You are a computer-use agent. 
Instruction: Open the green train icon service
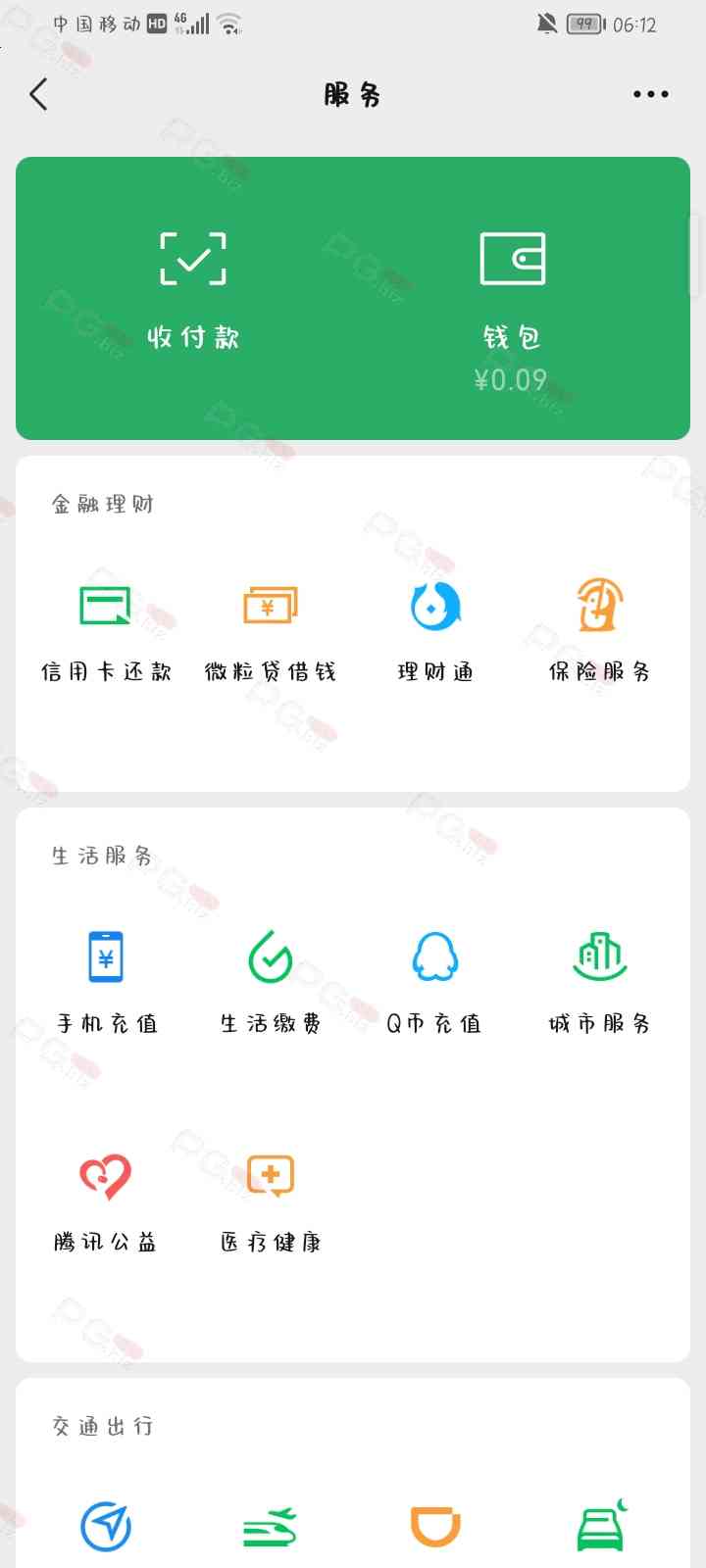coord(271,1527)
